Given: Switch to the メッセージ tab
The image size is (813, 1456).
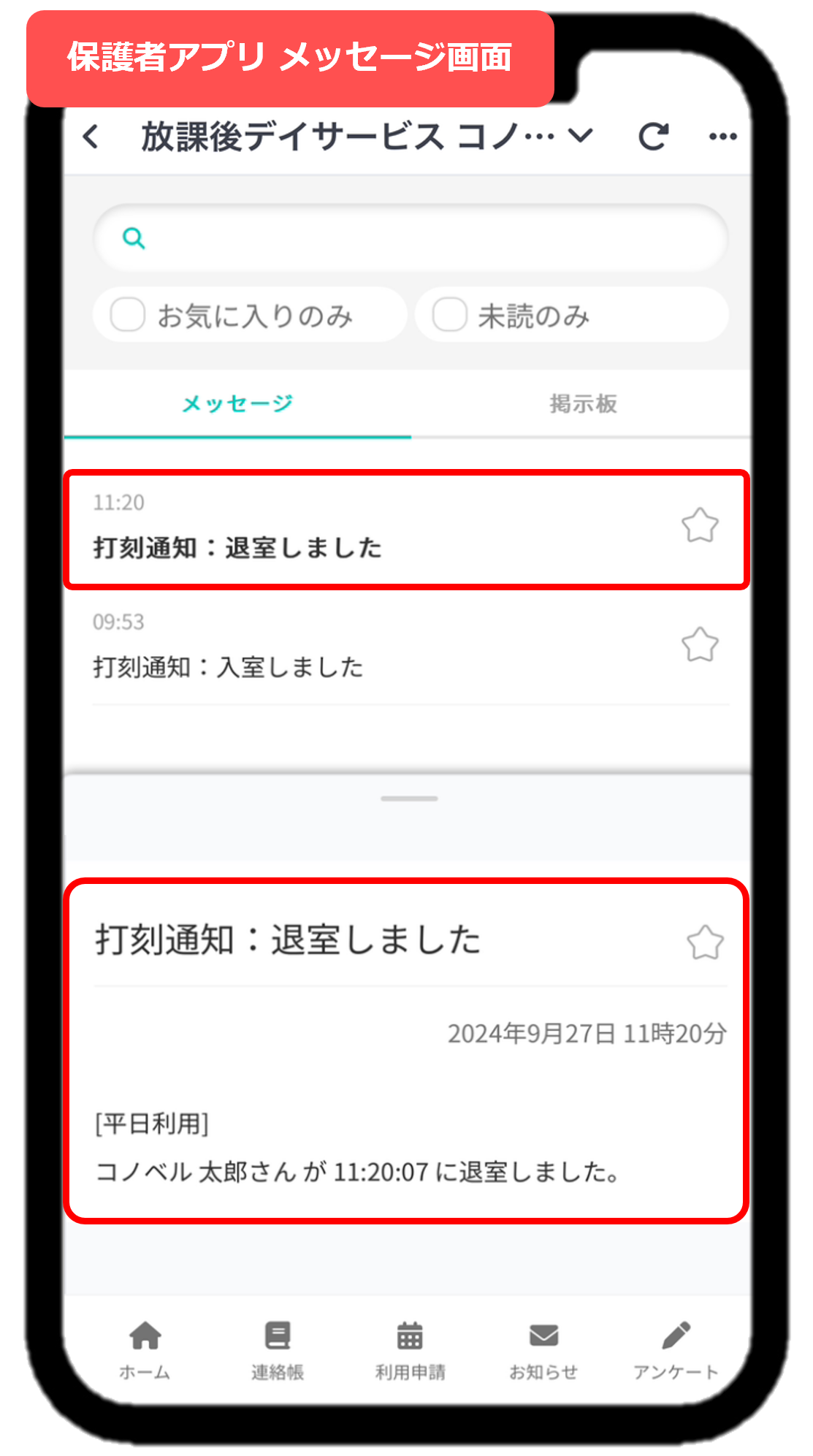Looking at the screenshot, I should [x=237, y=404].
